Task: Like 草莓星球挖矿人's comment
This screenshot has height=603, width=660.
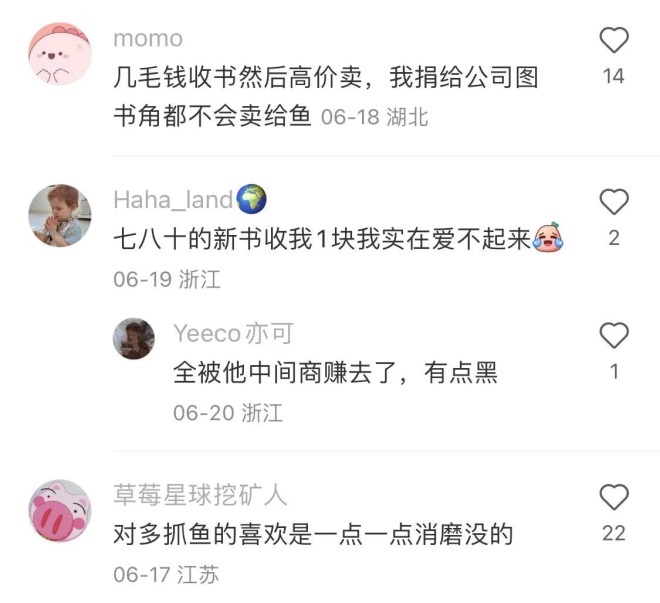Action: [x=613, y=496]
